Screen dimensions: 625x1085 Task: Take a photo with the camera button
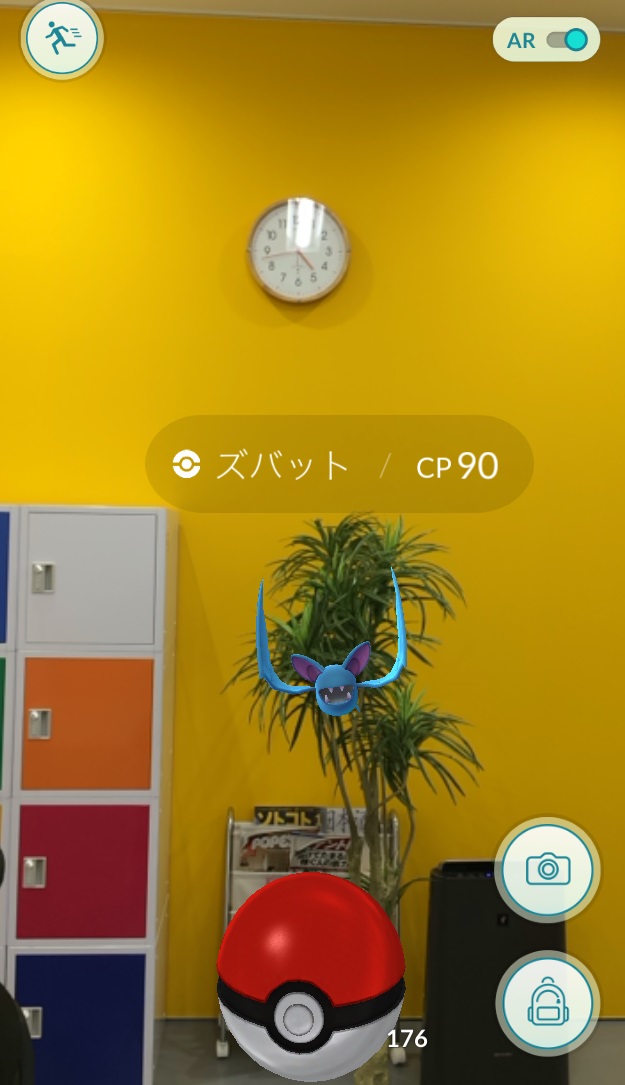coord(547,868)
